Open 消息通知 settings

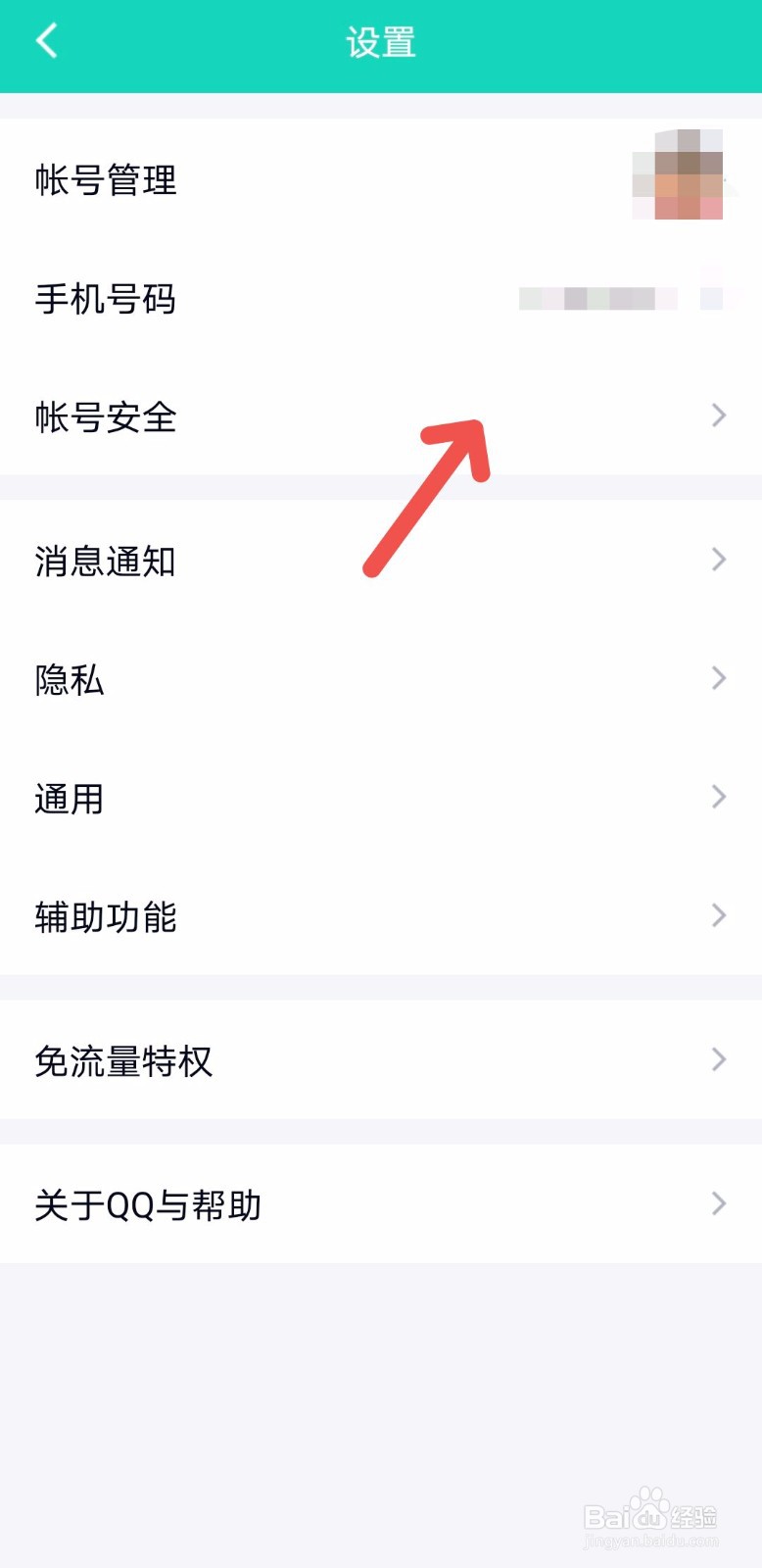pos(106,562)
